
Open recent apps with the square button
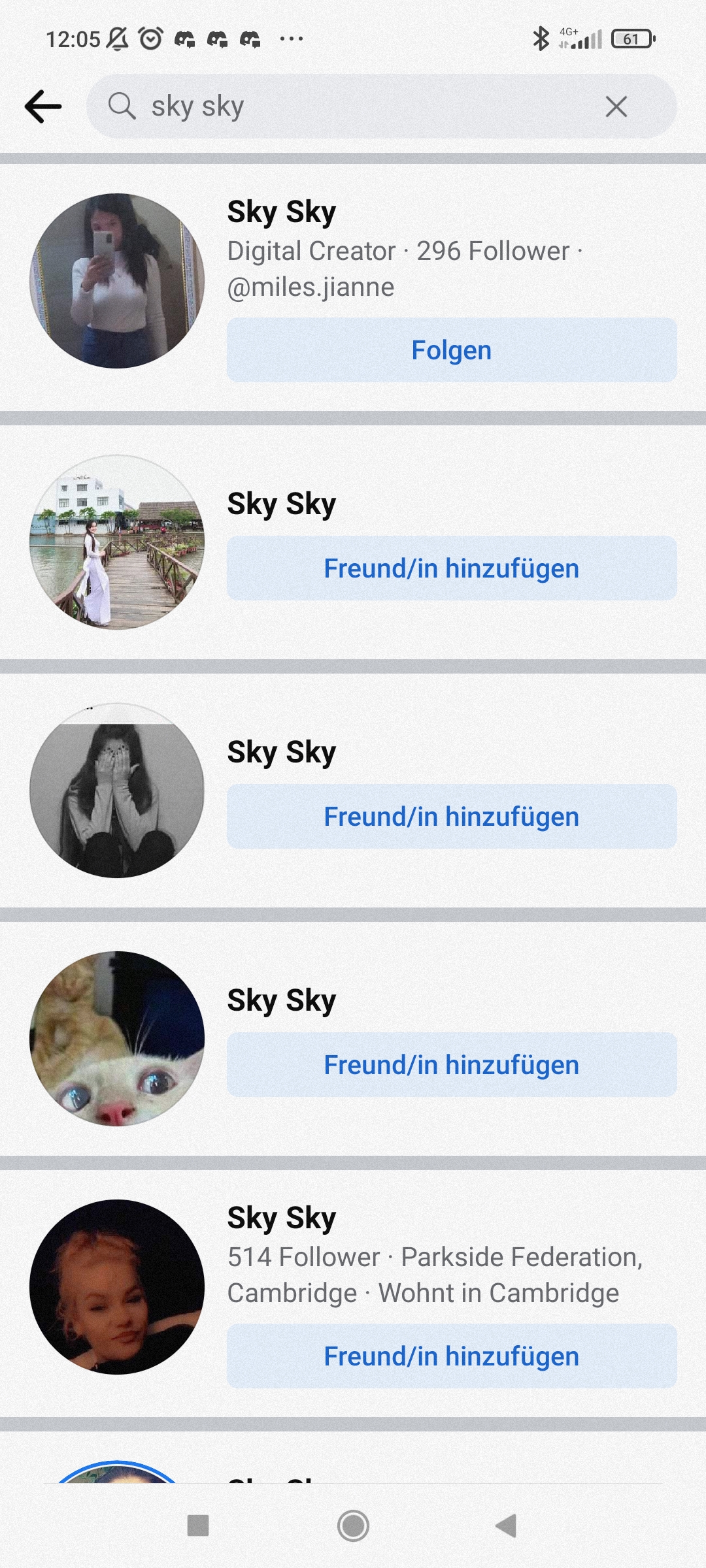pyautogui.click(x=198, y=1526)
